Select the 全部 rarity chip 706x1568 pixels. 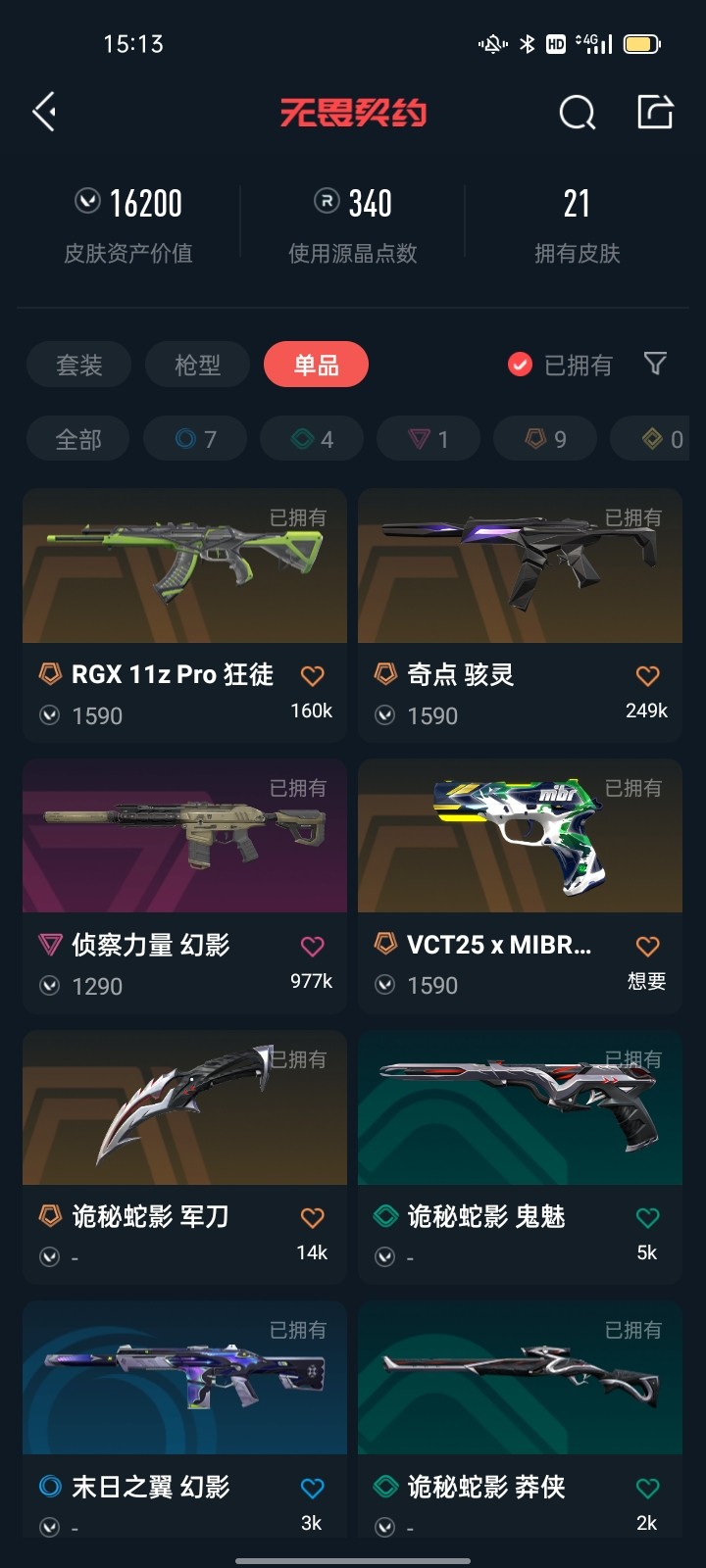pyautogui.click(x=78, y=439)
